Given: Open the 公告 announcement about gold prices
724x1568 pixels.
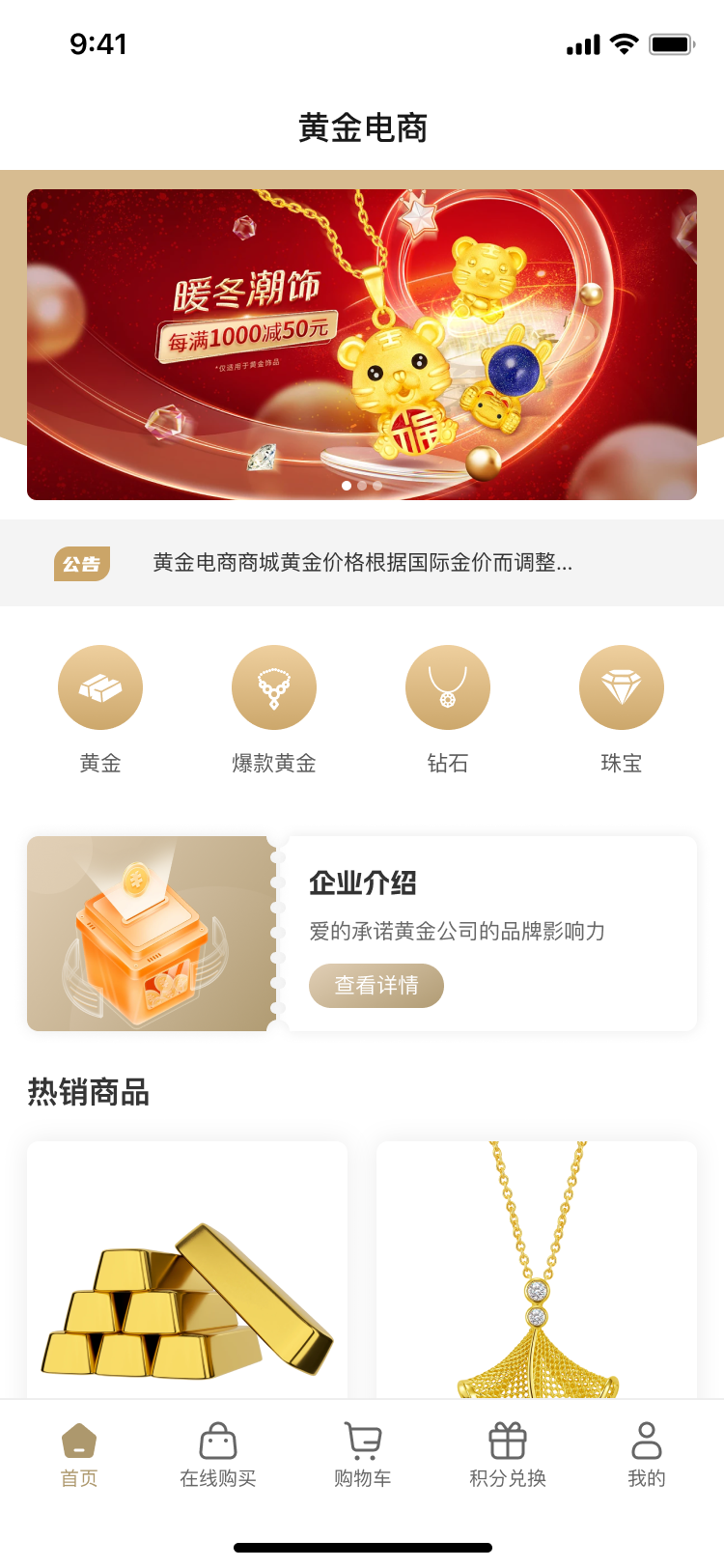Looking at the screenshot, I should tap(362, 563).
